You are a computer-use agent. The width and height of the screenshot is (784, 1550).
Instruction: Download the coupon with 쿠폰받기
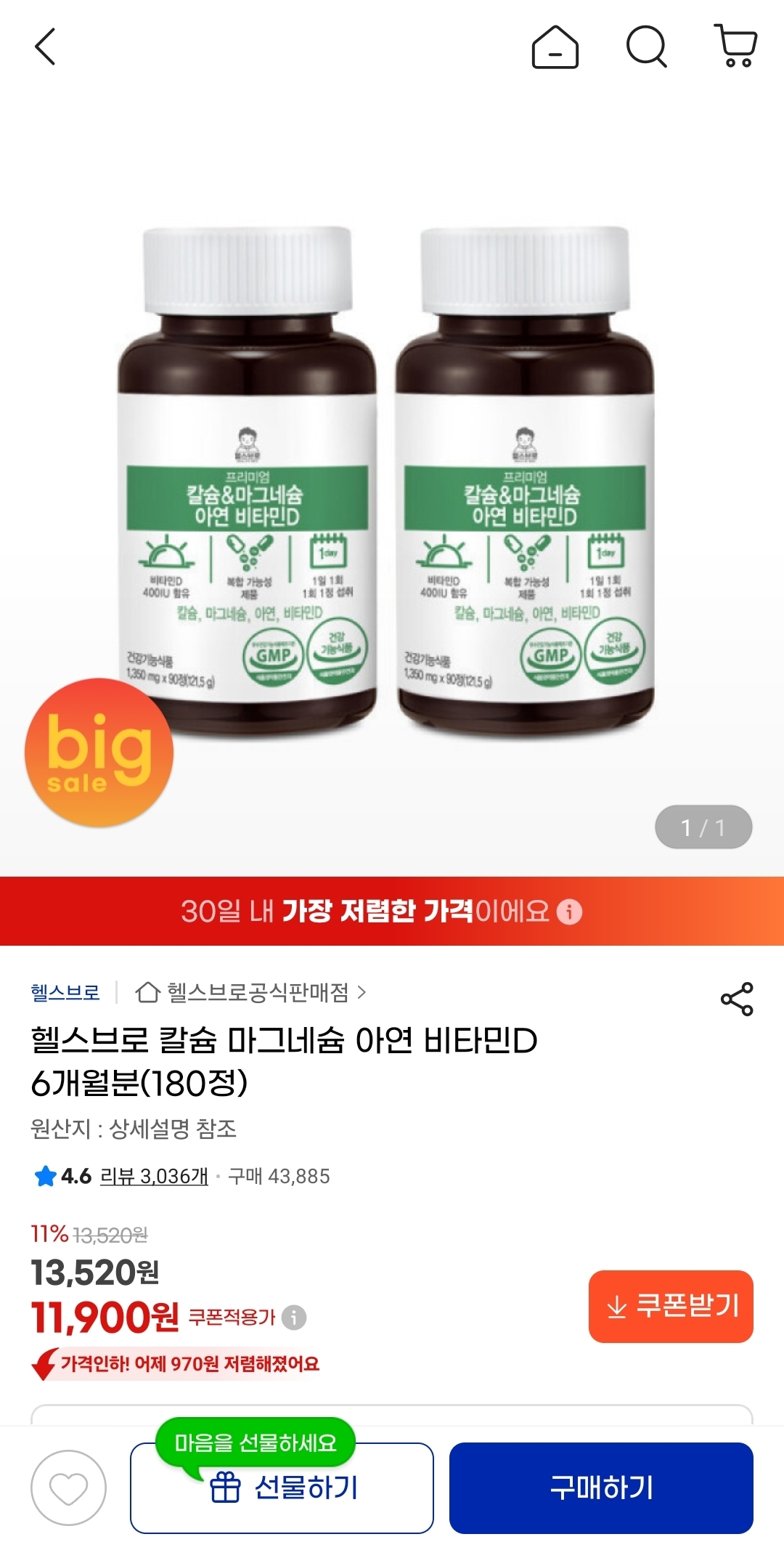pos(671,1306)
